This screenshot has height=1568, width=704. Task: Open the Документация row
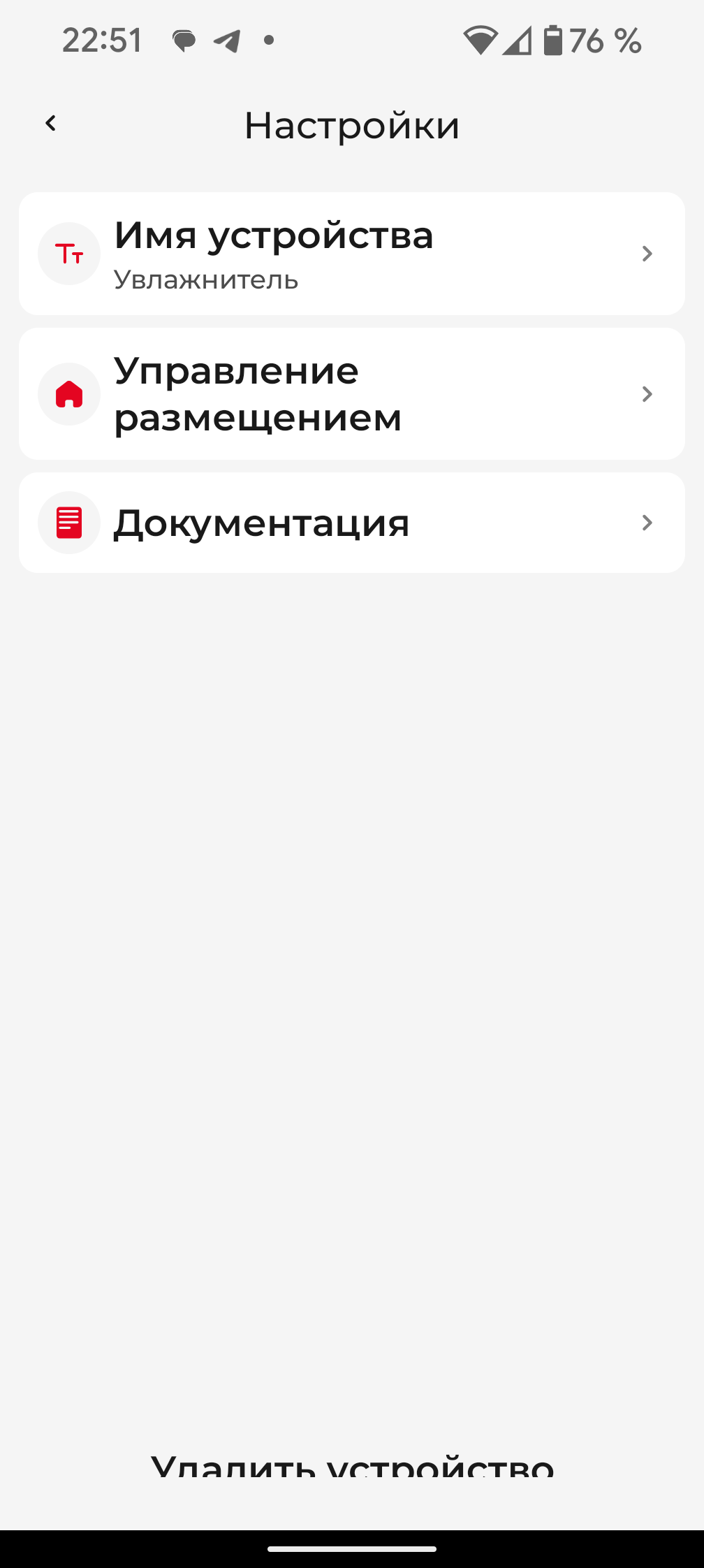(351, 523)
